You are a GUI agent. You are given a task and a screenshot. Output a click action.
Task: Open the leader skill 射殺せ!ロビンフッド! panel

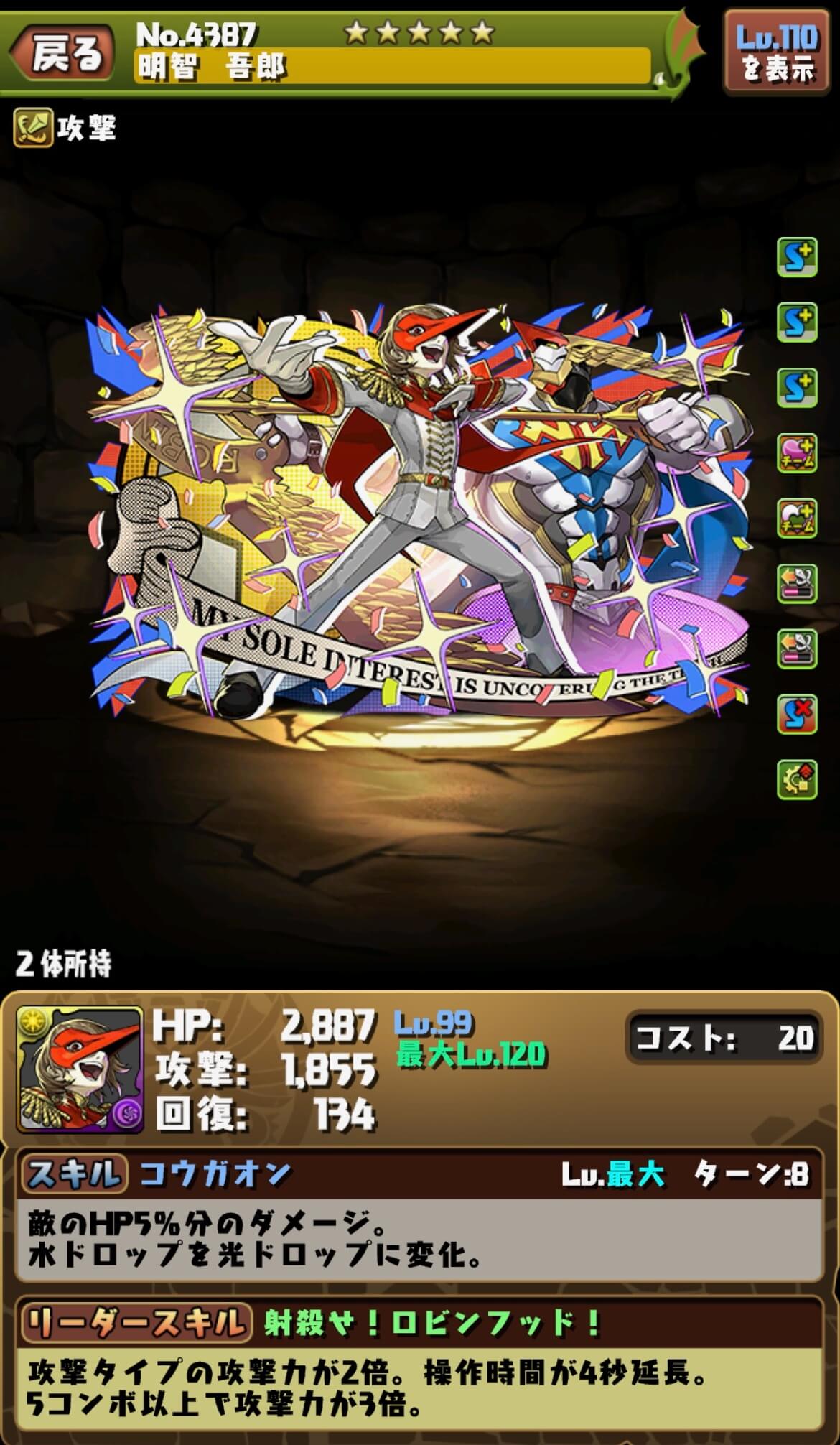(x=419, y=1374)
